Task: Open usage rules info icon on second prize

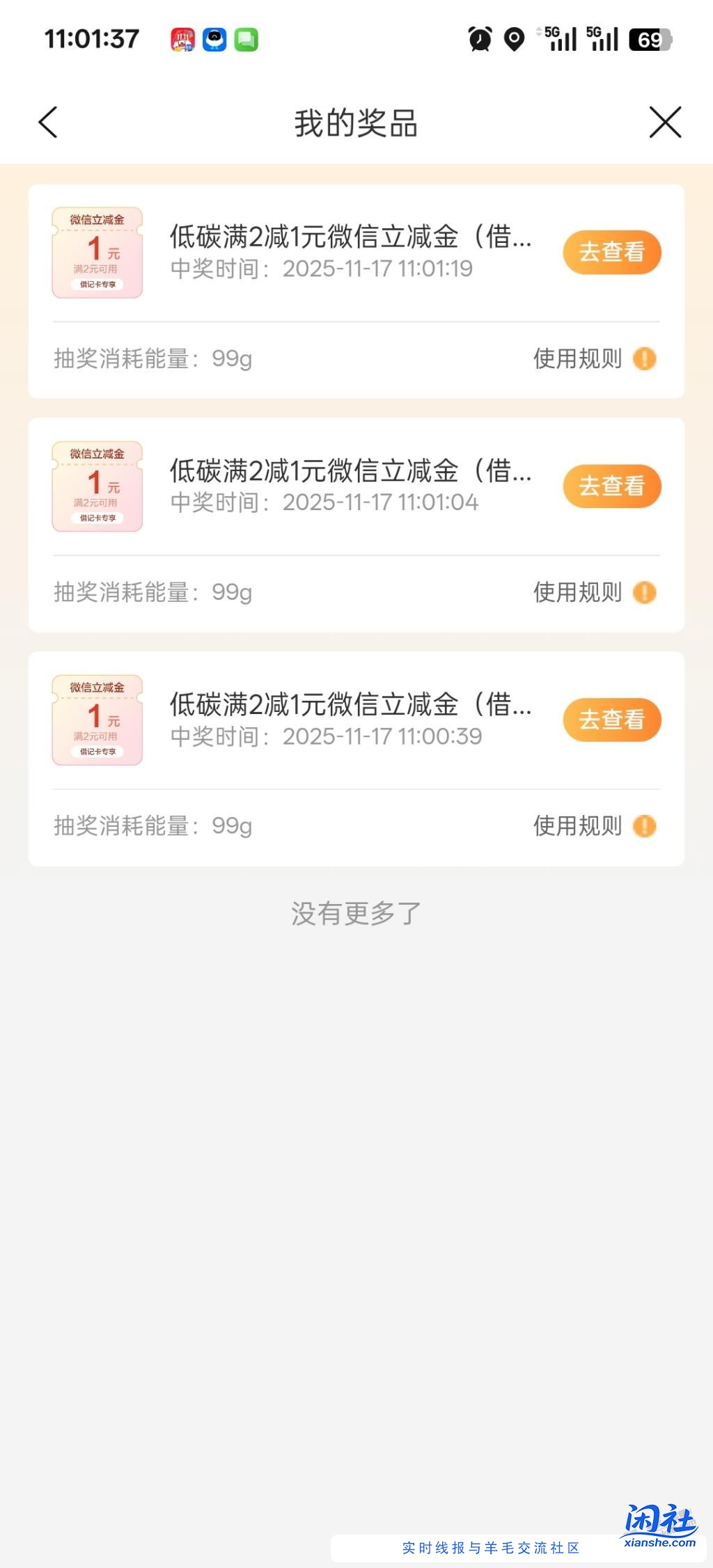Action: pos(644,593)
